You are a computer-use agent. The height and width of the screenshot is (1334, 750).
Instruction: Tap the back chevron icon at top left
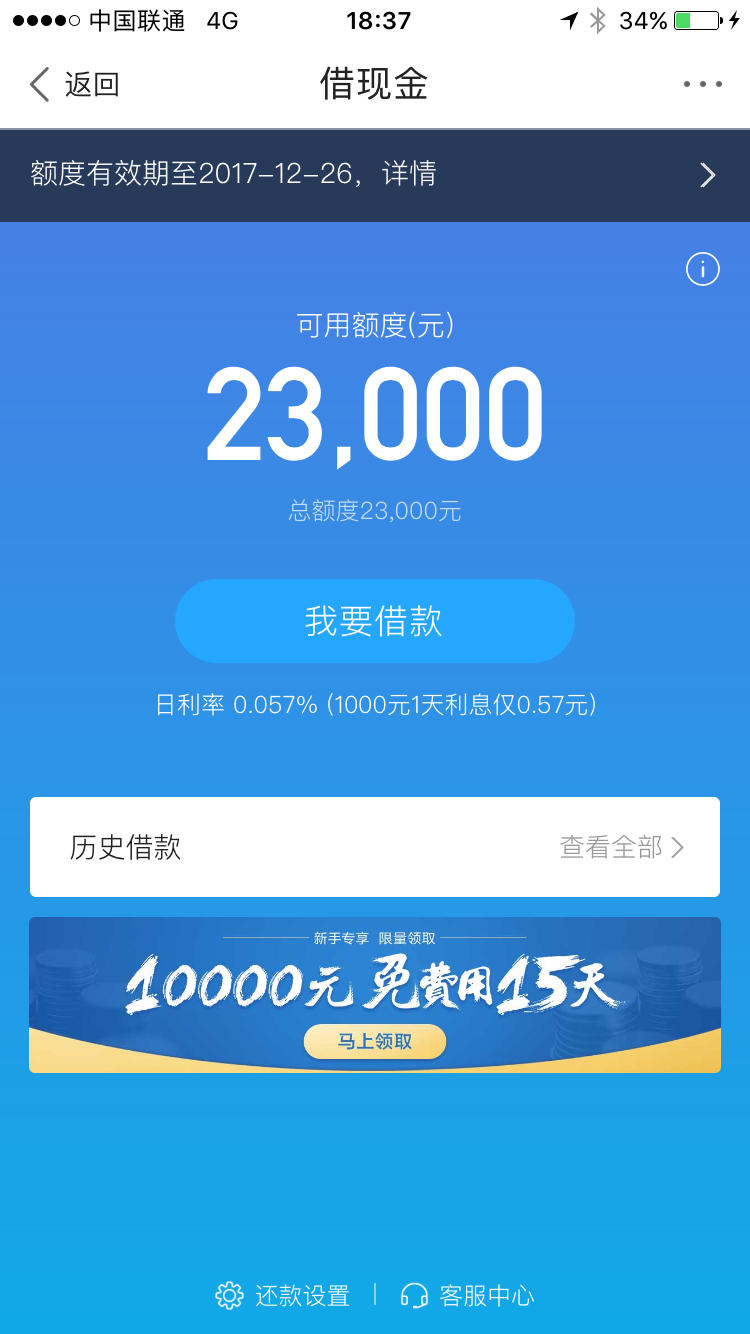tap(38, 84)
